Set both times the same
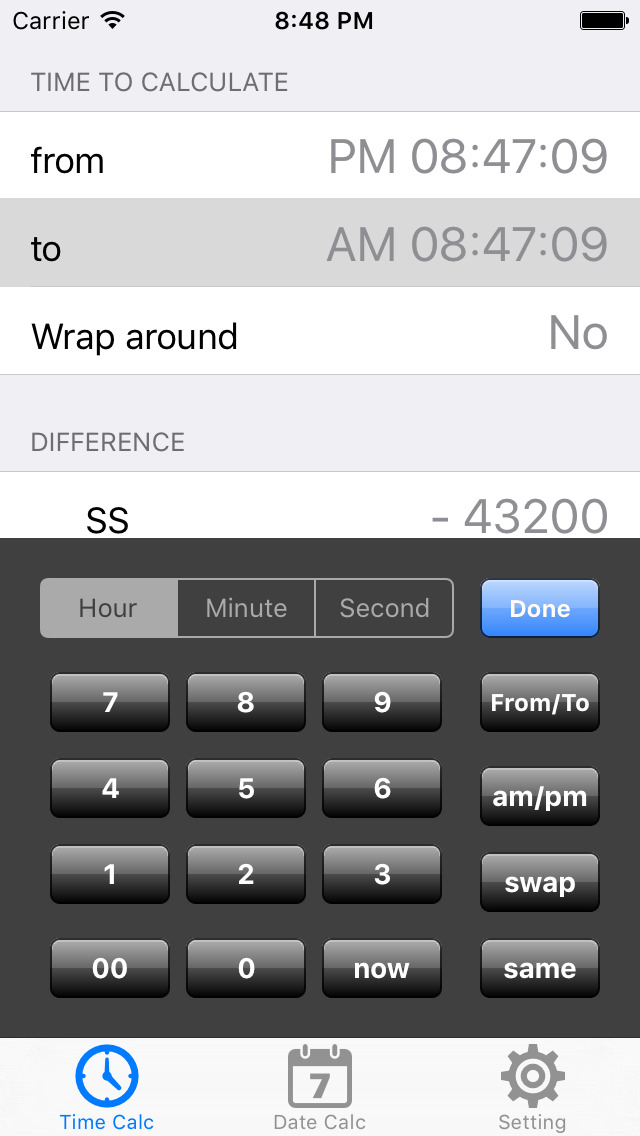640x1136 pixels. [x=540, y=968]
